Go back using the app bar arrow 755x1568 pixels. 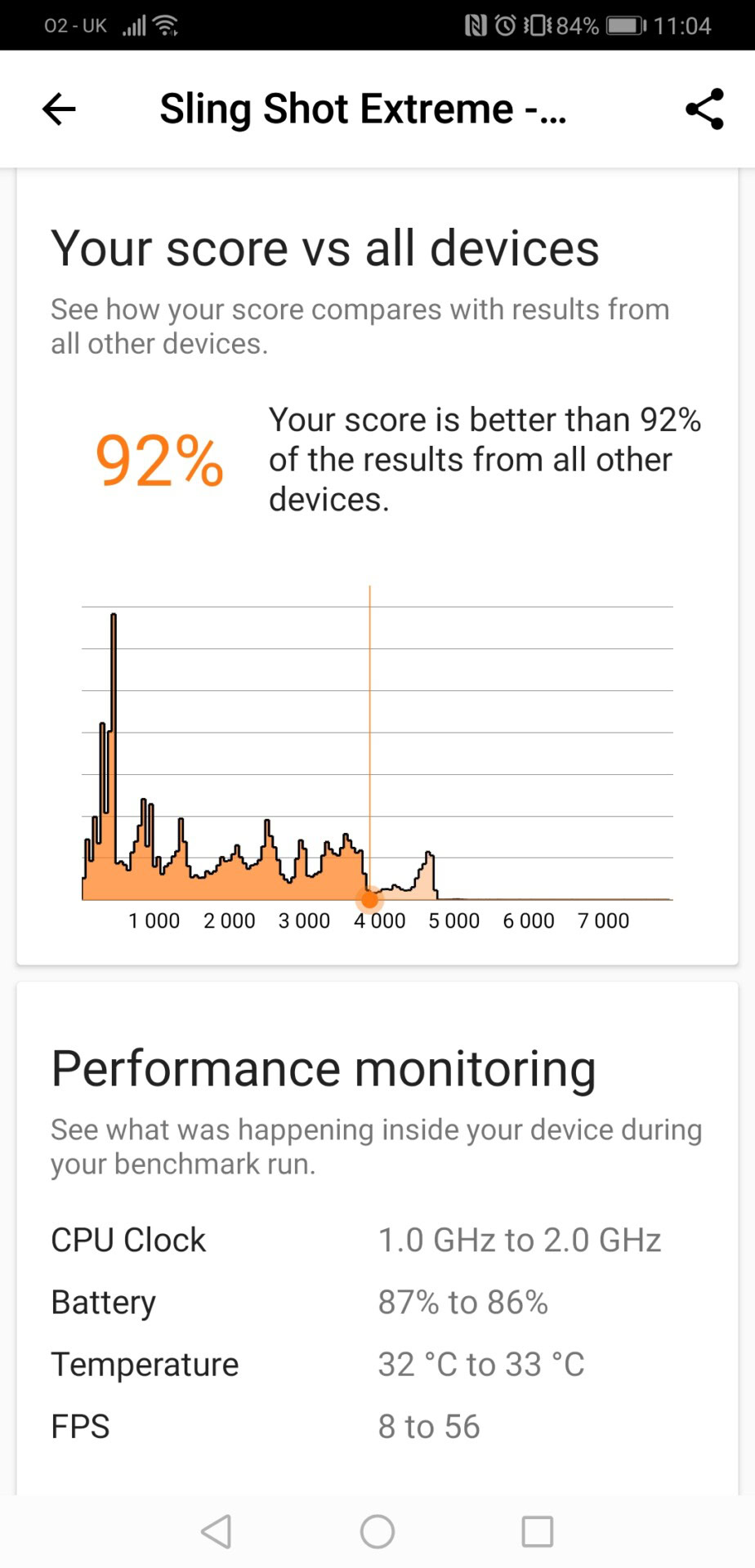tap(59, 109)
